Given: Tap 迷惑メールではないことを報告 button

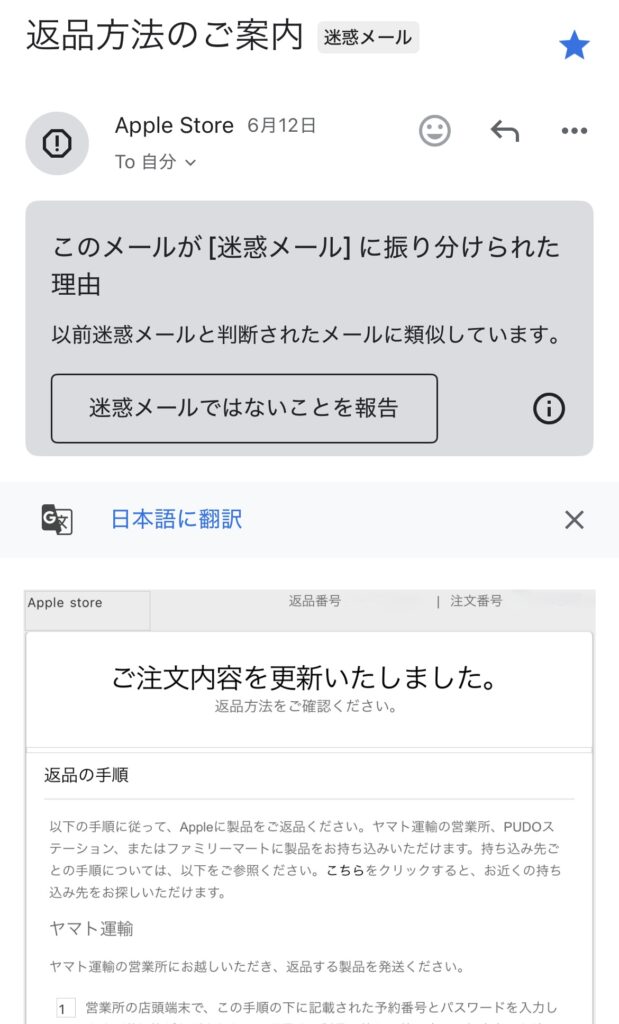Looking at the screenshot, I should (x=244, y=408).
